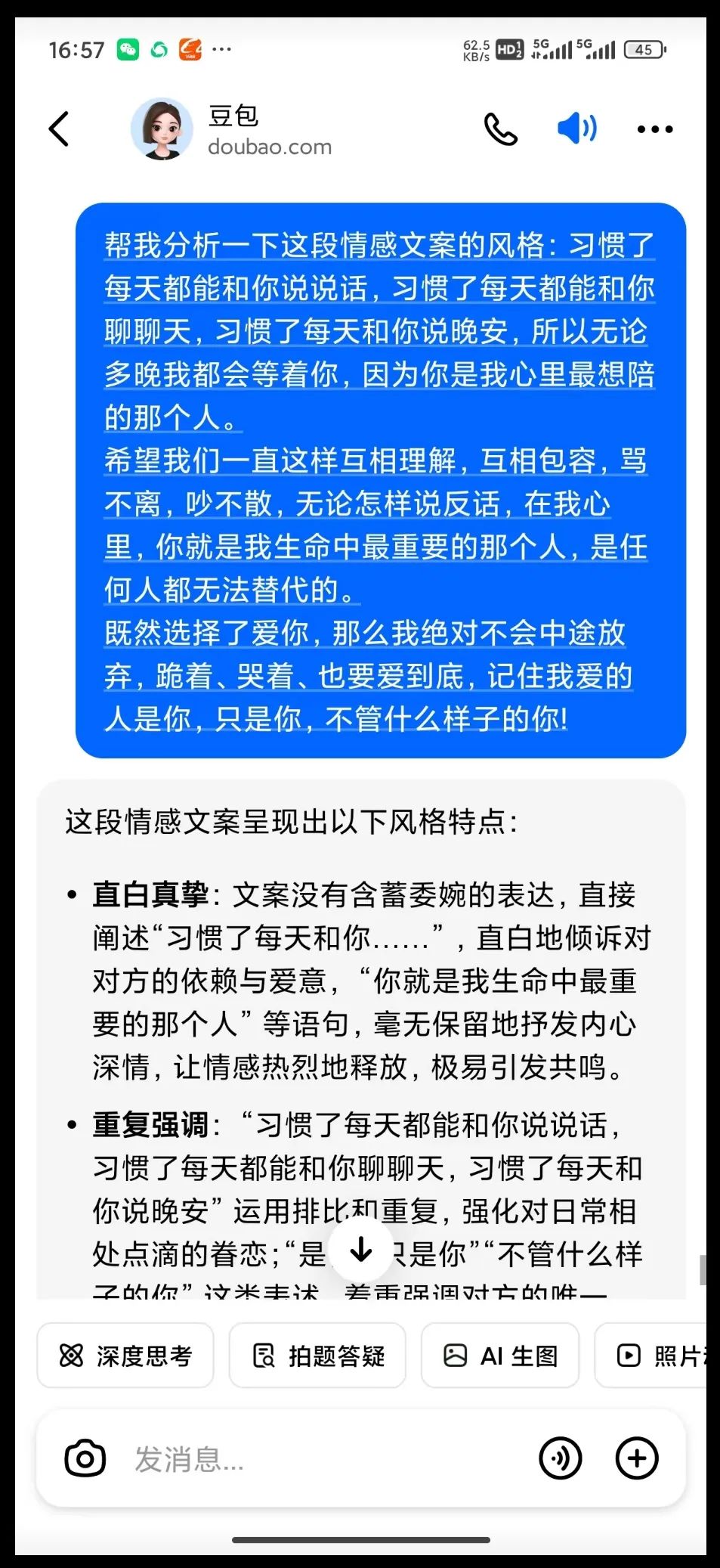Toggle the read-aloud speaker icon
Viewport: 720px width, 1568px height.
[576, 129]
